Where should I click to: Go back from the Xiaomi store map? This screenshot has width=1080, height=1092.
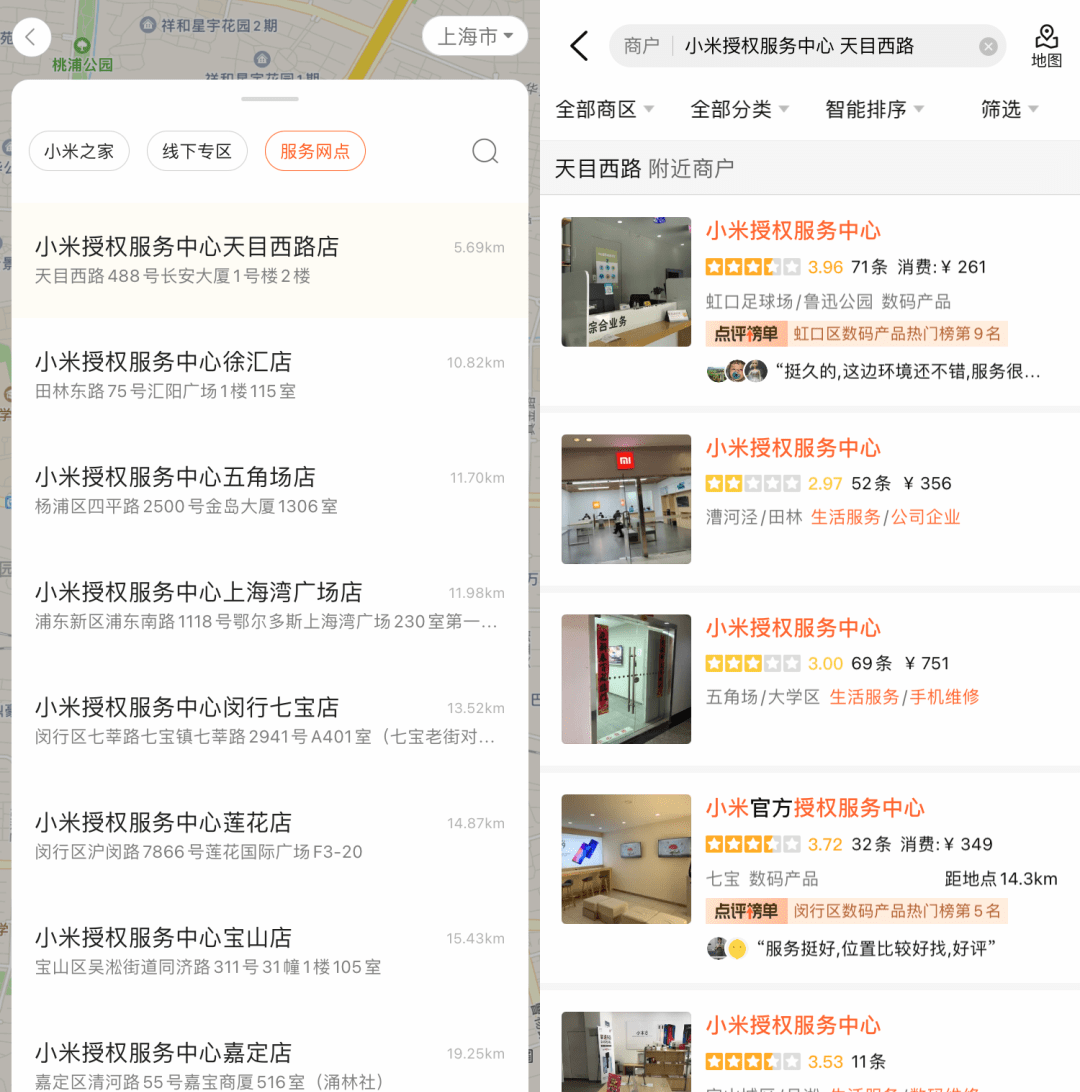tap(31, 38)
